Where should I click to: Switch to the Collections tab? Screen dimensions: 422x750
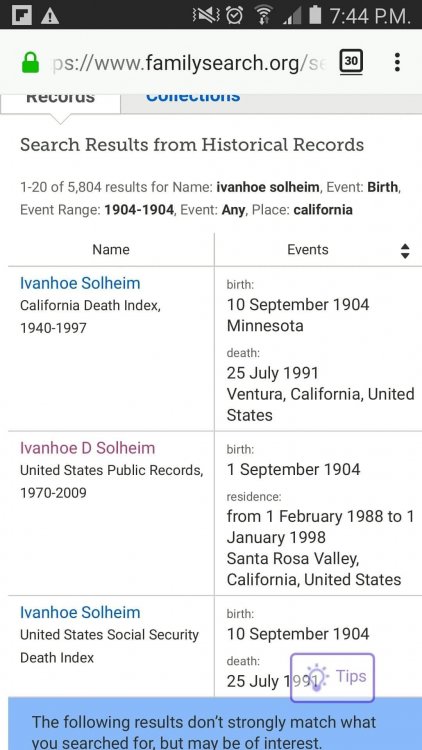coord(193,97)
